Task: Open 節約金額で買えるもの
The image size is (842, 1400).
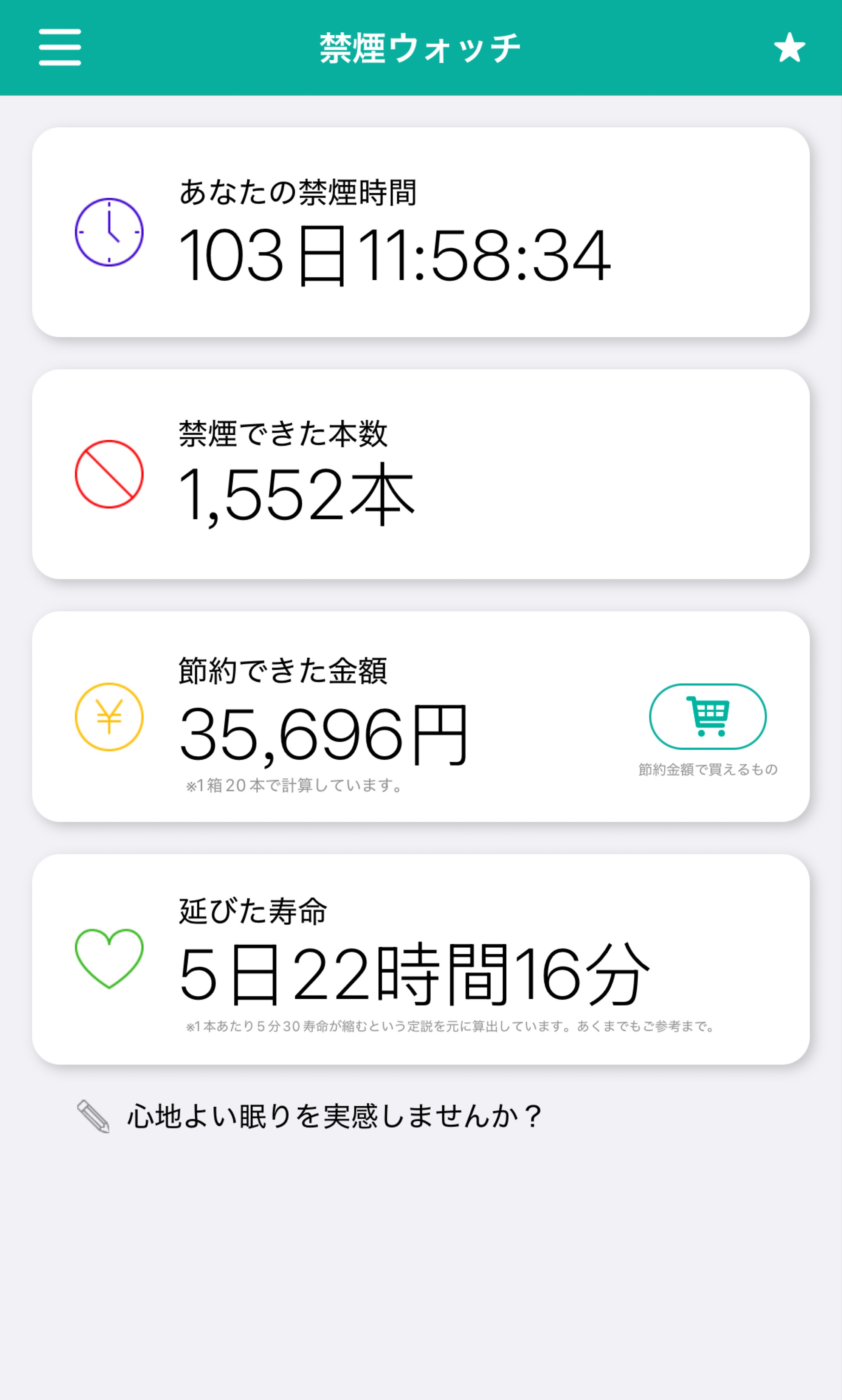Action: [x=709, y=769]
